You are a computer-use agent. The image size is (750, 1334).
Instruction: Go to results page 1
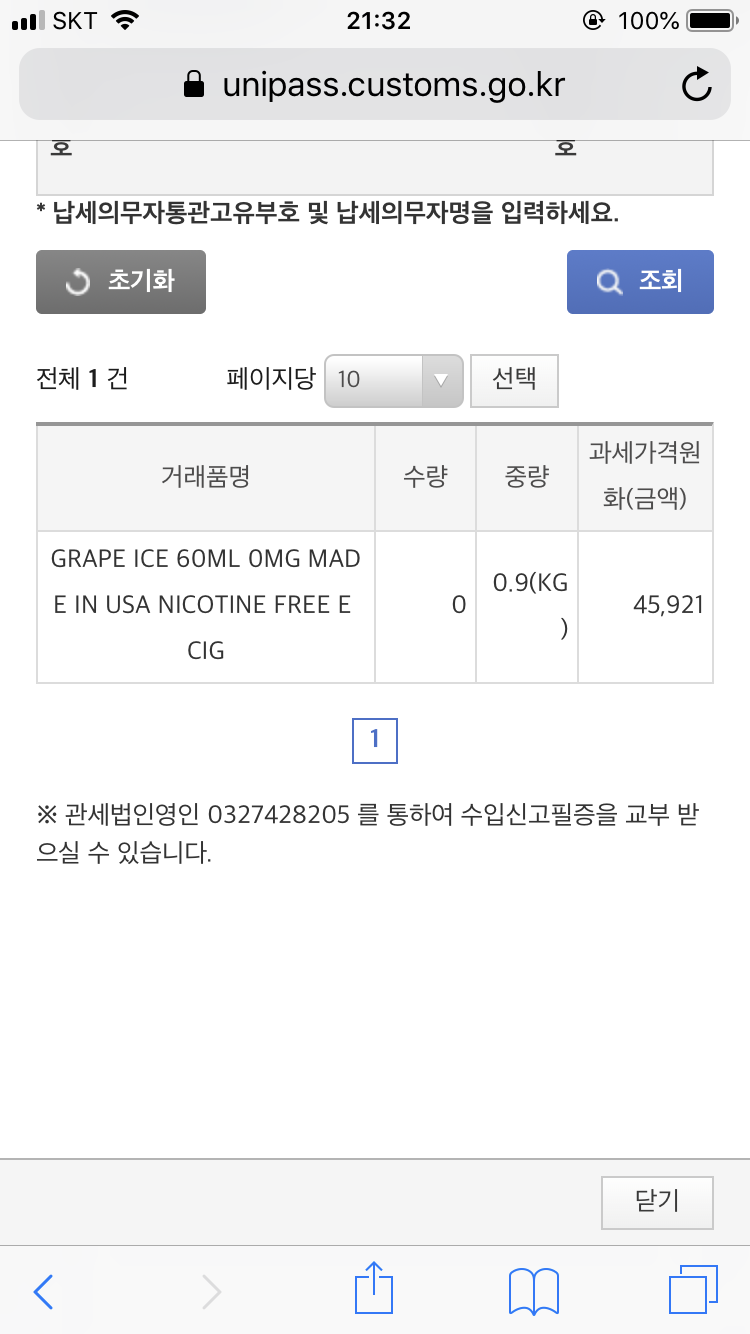point(375,740)
